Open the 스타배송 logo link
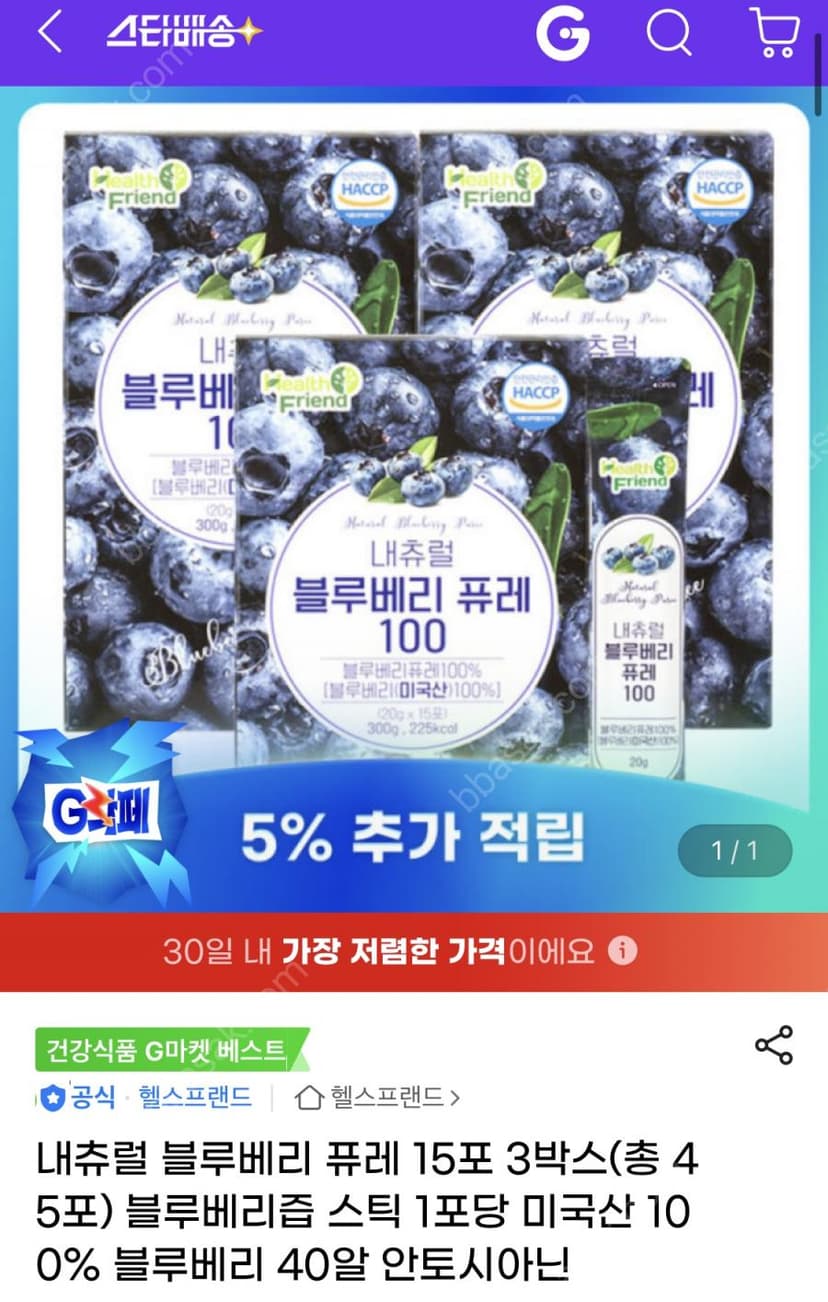 (185, 33)
